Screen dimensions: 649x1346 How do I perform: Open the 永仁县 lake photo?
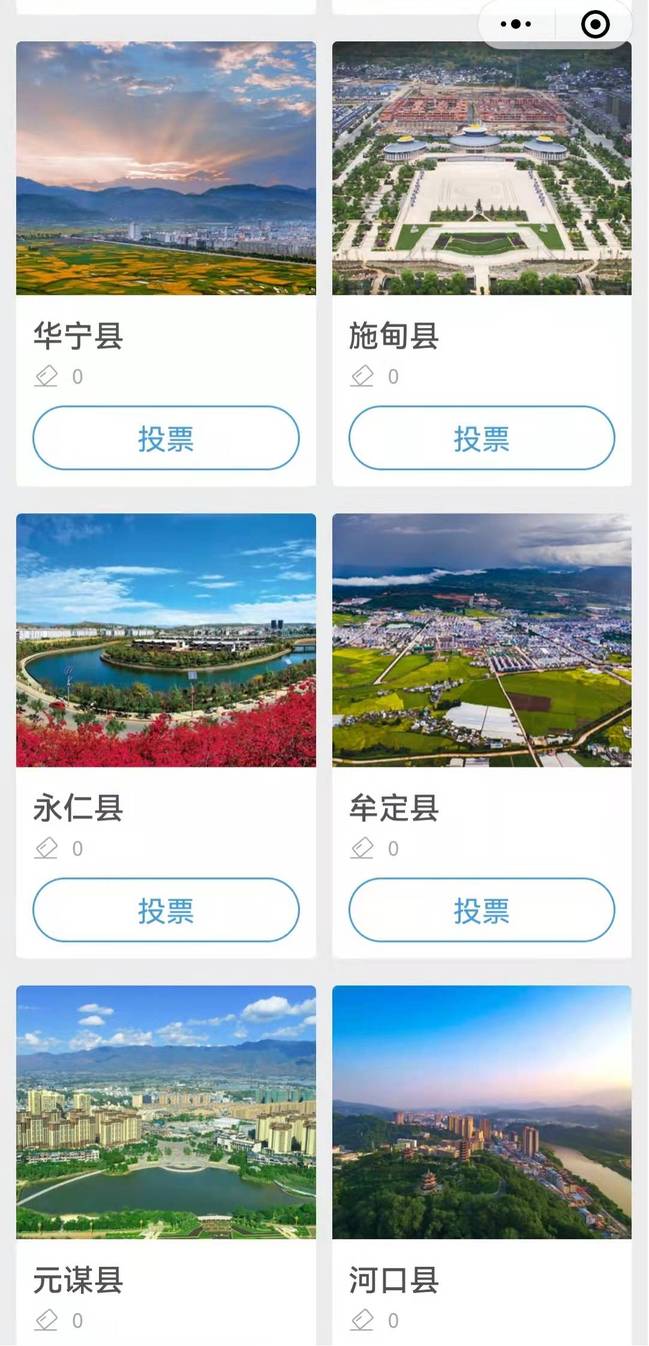pos(166,640)
